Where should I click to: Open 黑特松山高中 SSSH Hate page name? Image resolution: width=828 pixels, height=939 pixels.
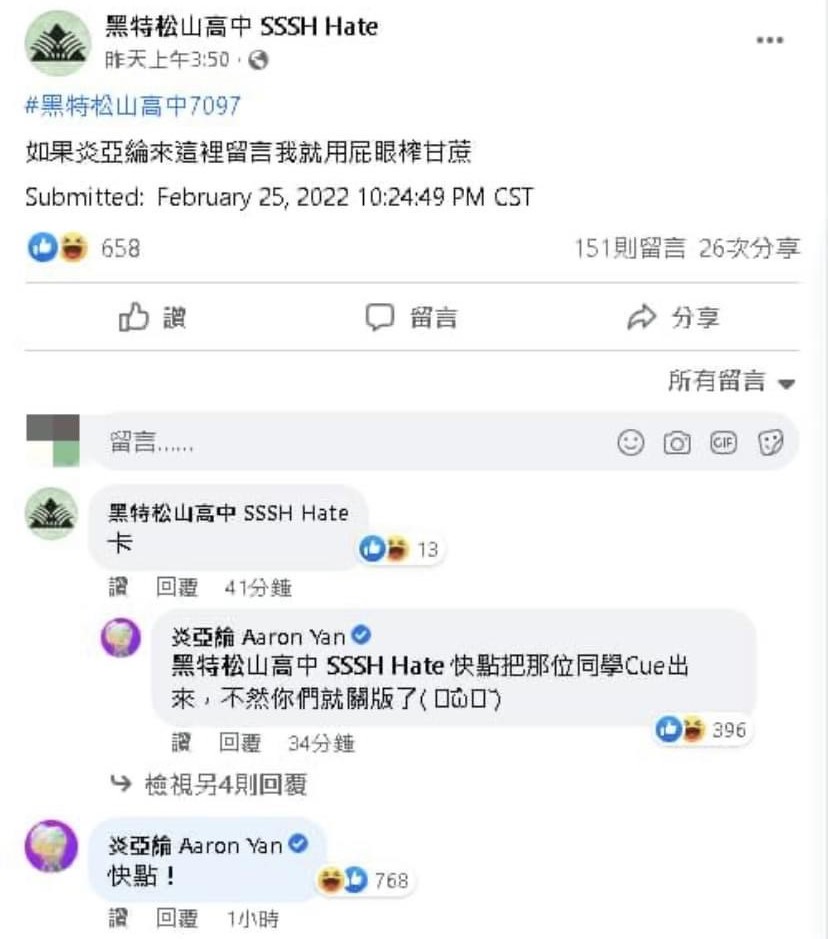coord(238,27)
